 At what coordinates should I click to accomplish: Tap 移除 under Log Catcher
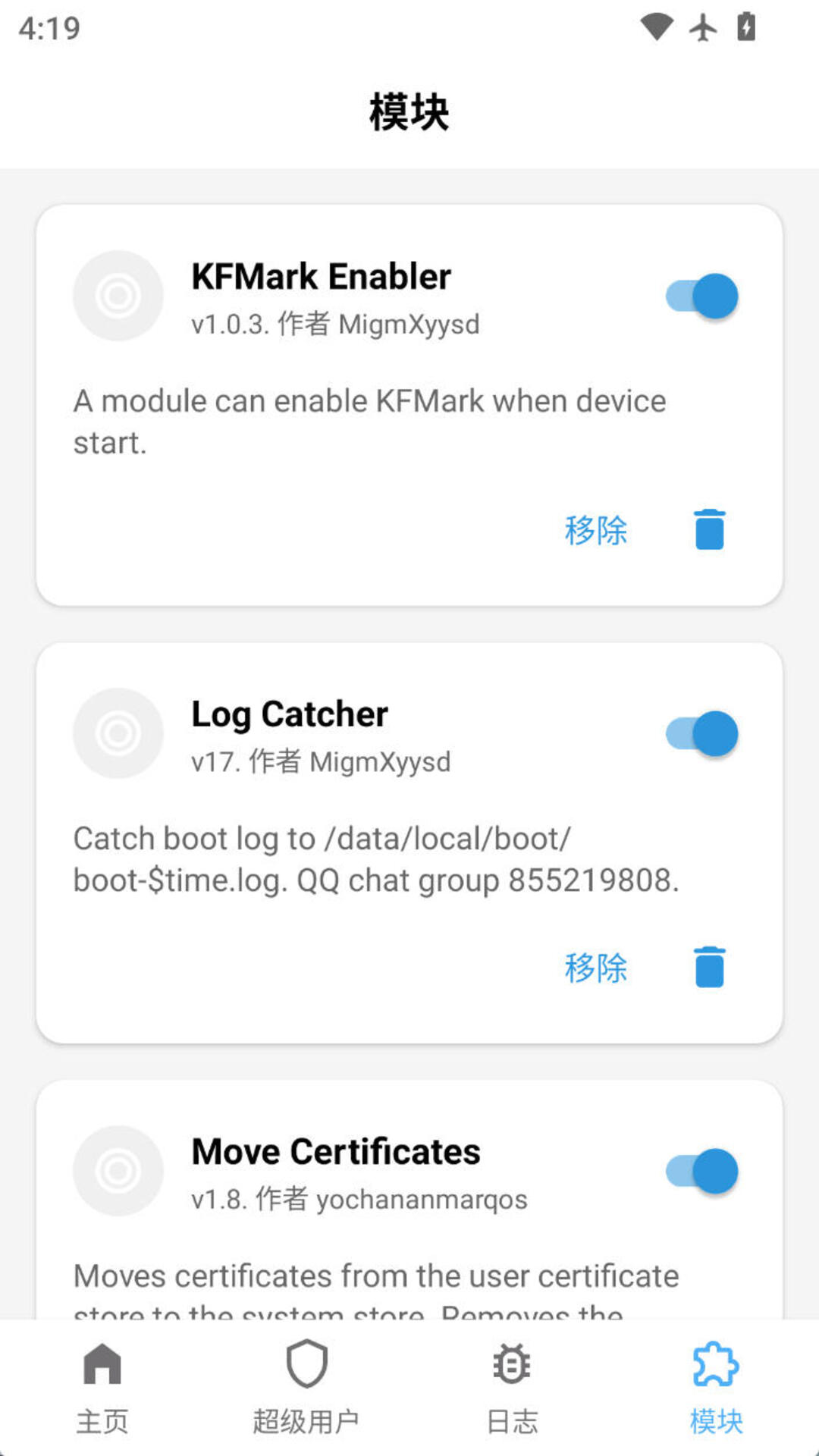(596, 968)
